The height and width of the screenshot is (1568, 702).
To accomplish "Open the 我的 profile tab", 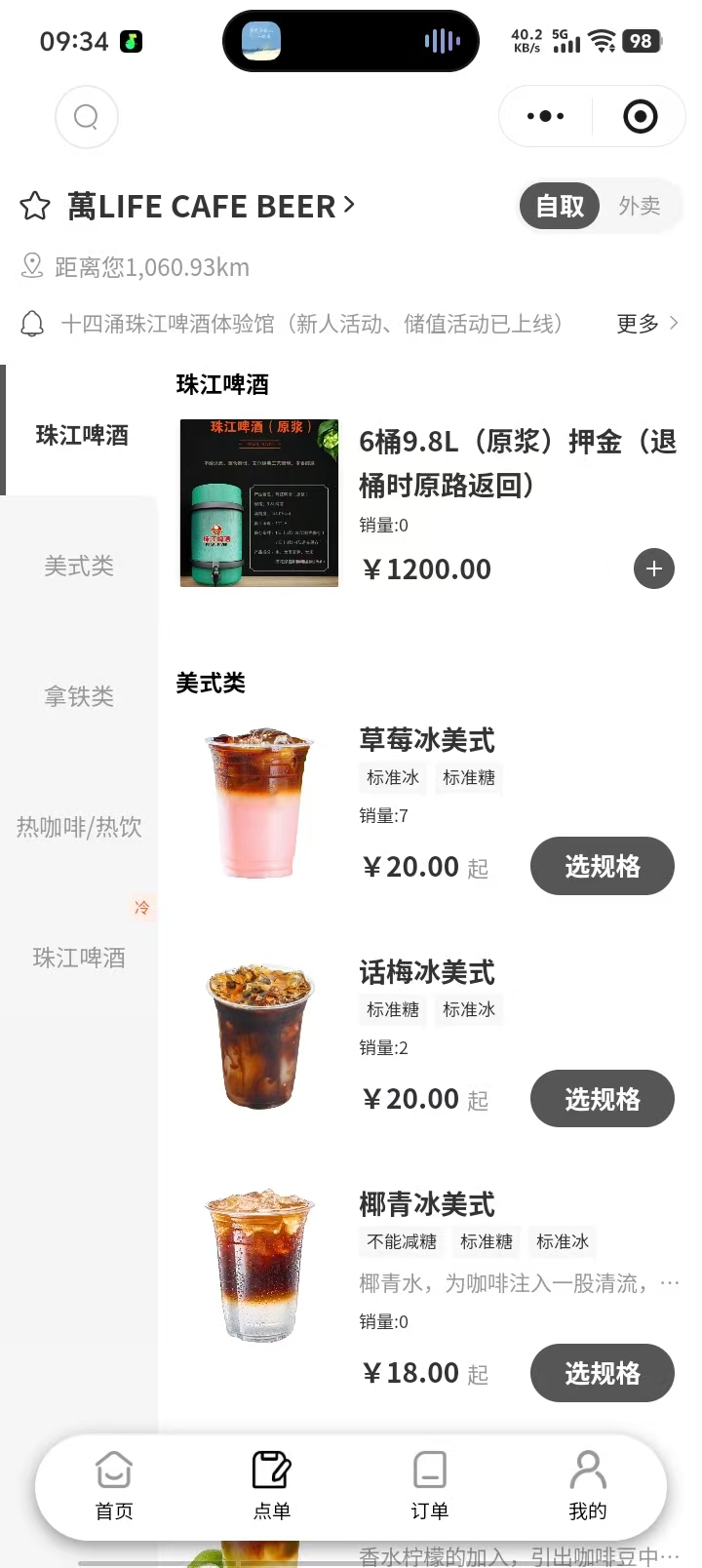I will pos(587,1486).
